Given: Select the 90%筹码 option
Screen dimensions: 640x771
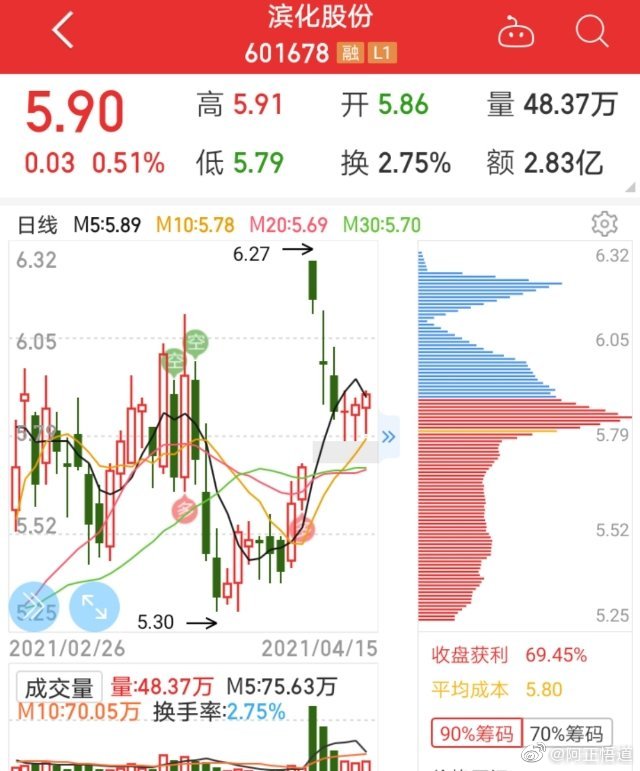Looking at the screenshot, I should [474, 733].
